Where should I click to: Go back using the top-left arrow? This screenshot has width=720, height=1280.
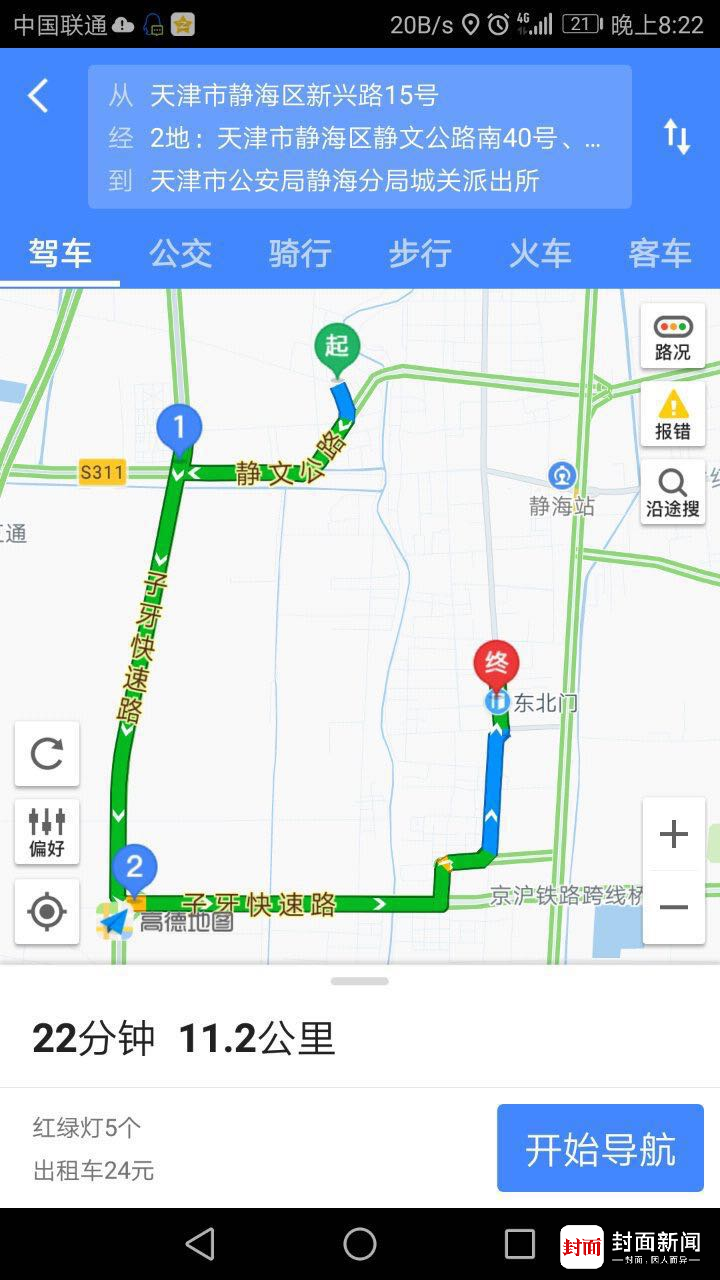38,96
